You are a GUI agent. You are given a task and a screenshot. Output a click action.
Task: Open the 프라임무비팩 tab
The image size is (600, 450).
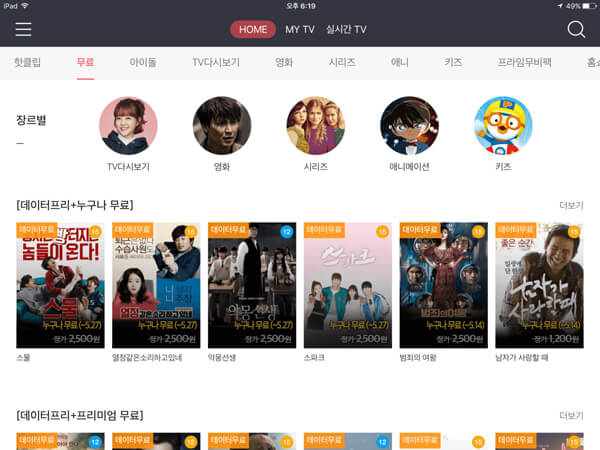524,62
